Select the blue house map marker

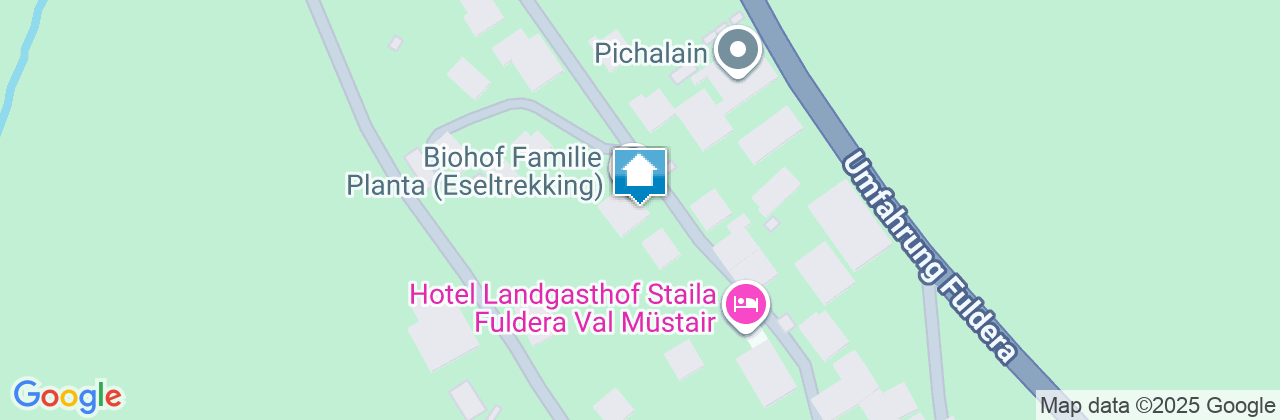tap(639, 173)
